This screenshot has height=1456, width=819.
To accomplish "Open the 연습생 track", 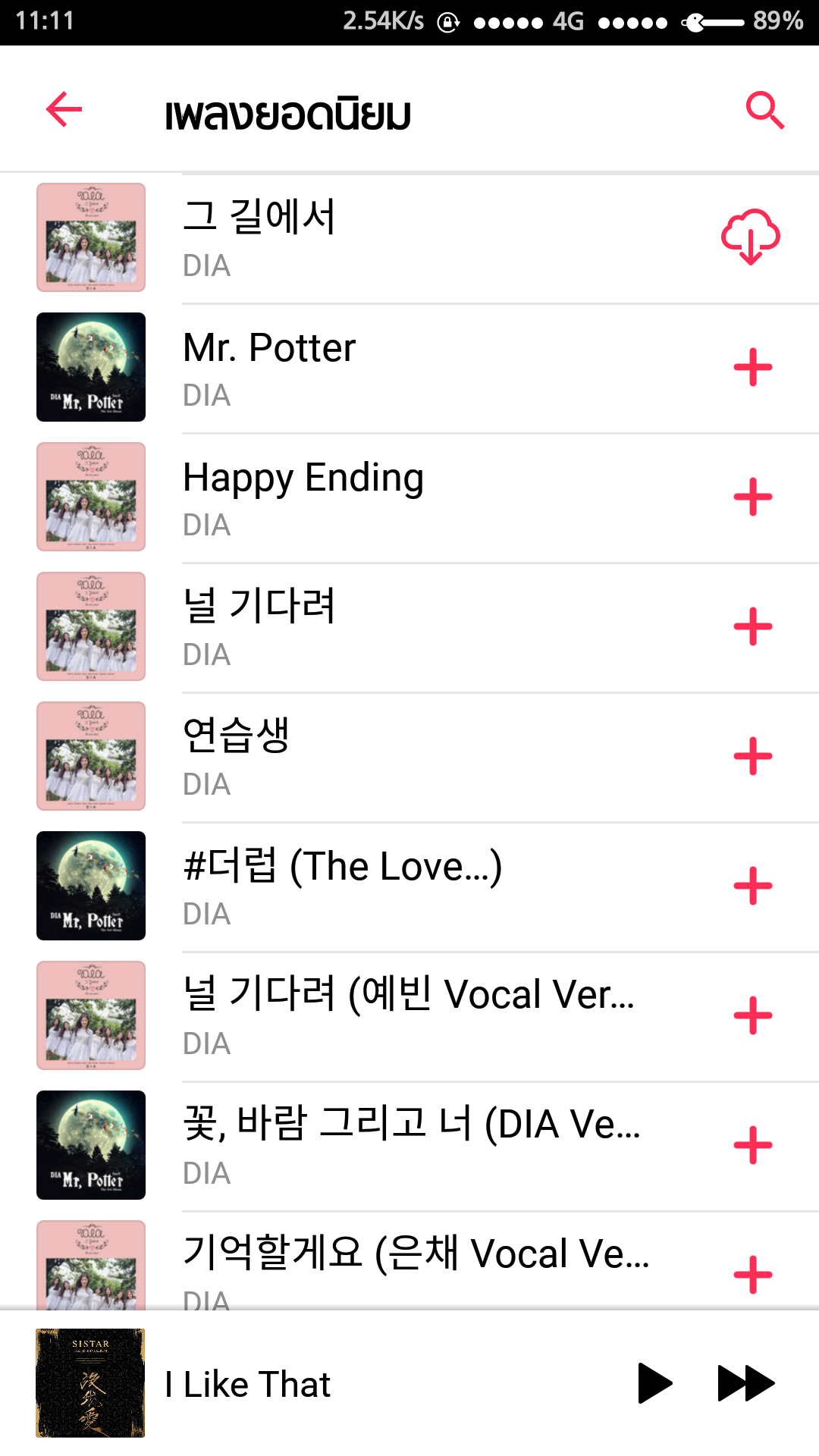I will click(x=409, y=757).
